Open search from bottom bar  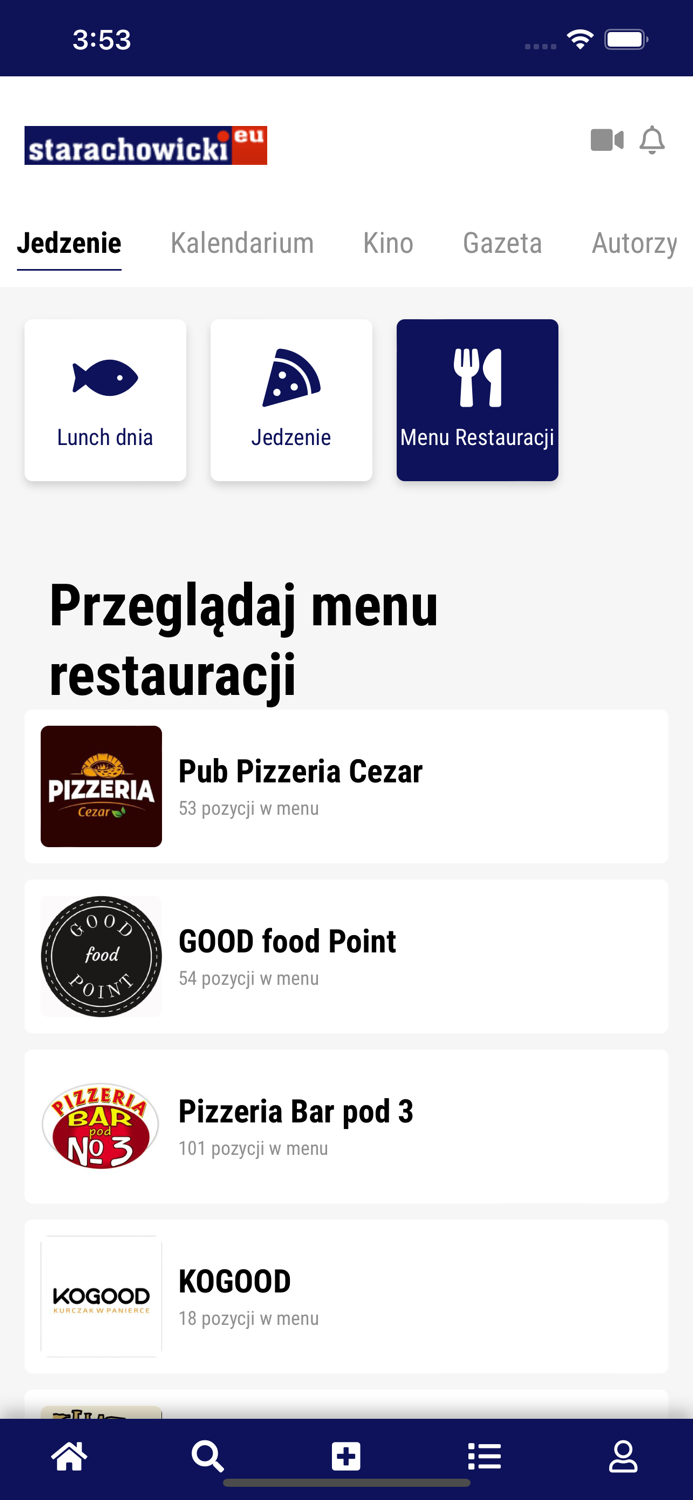(208, 1456)
